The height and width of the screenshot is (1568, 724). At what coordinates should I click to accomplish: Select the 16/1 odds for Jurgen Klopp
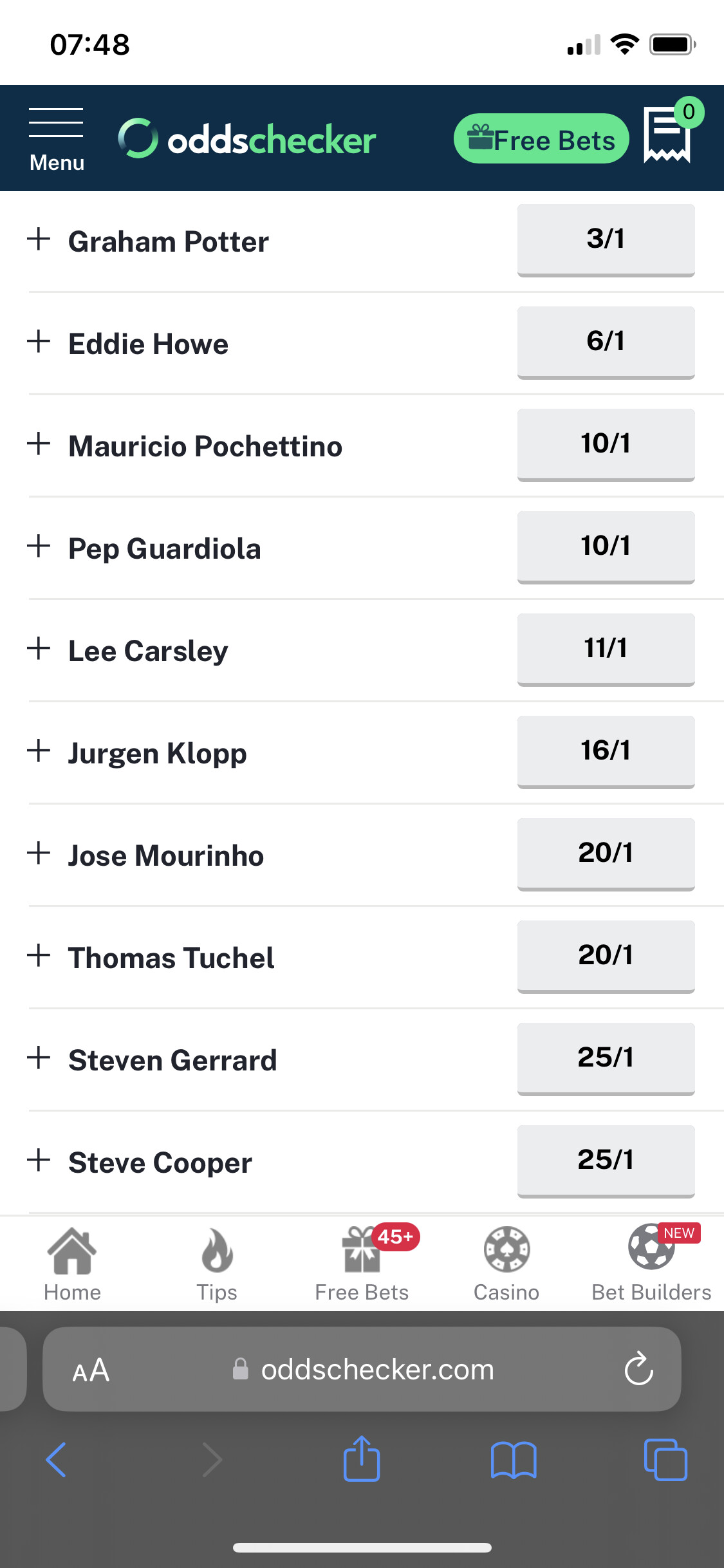606,752
